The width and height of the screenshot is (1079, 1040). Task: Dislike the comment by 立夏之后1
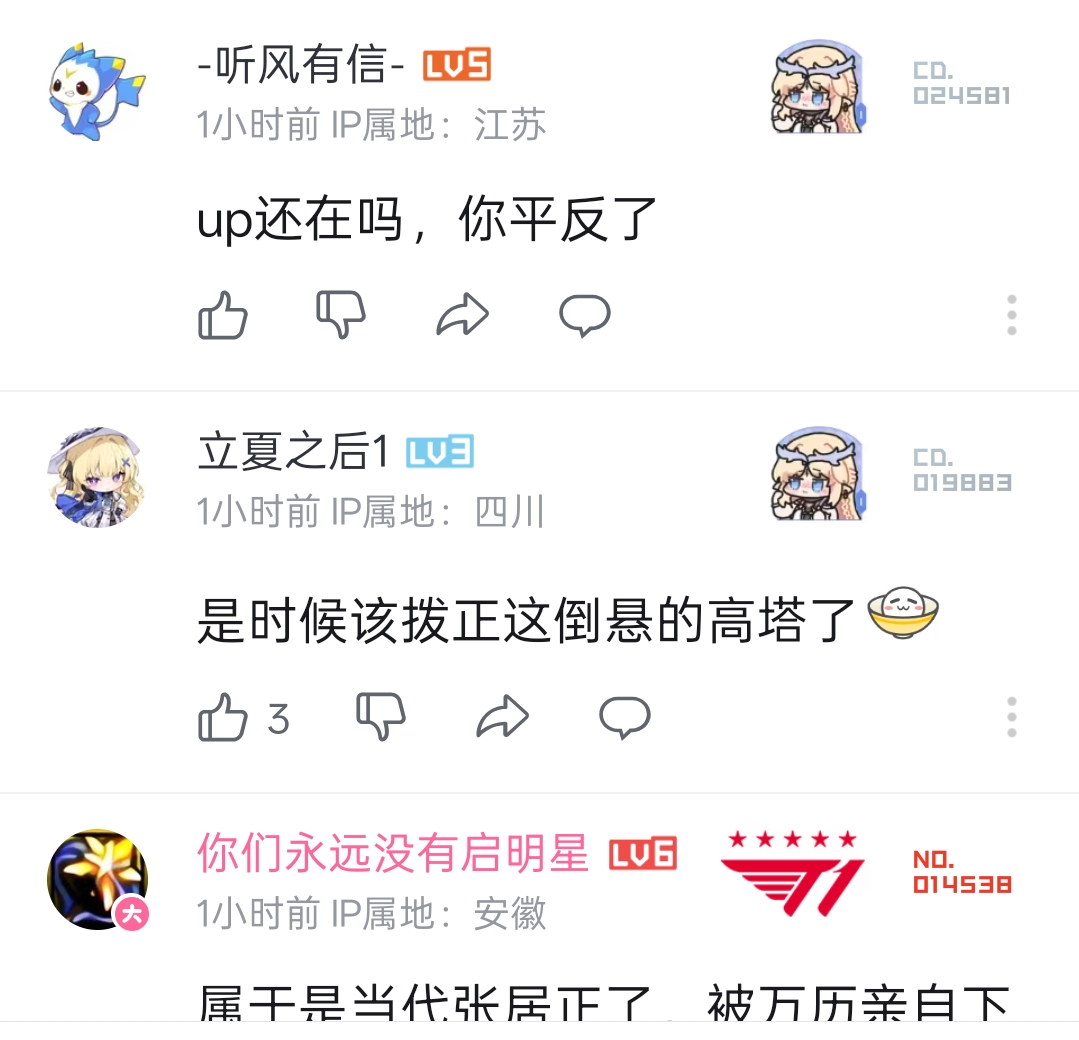point(381,717)
